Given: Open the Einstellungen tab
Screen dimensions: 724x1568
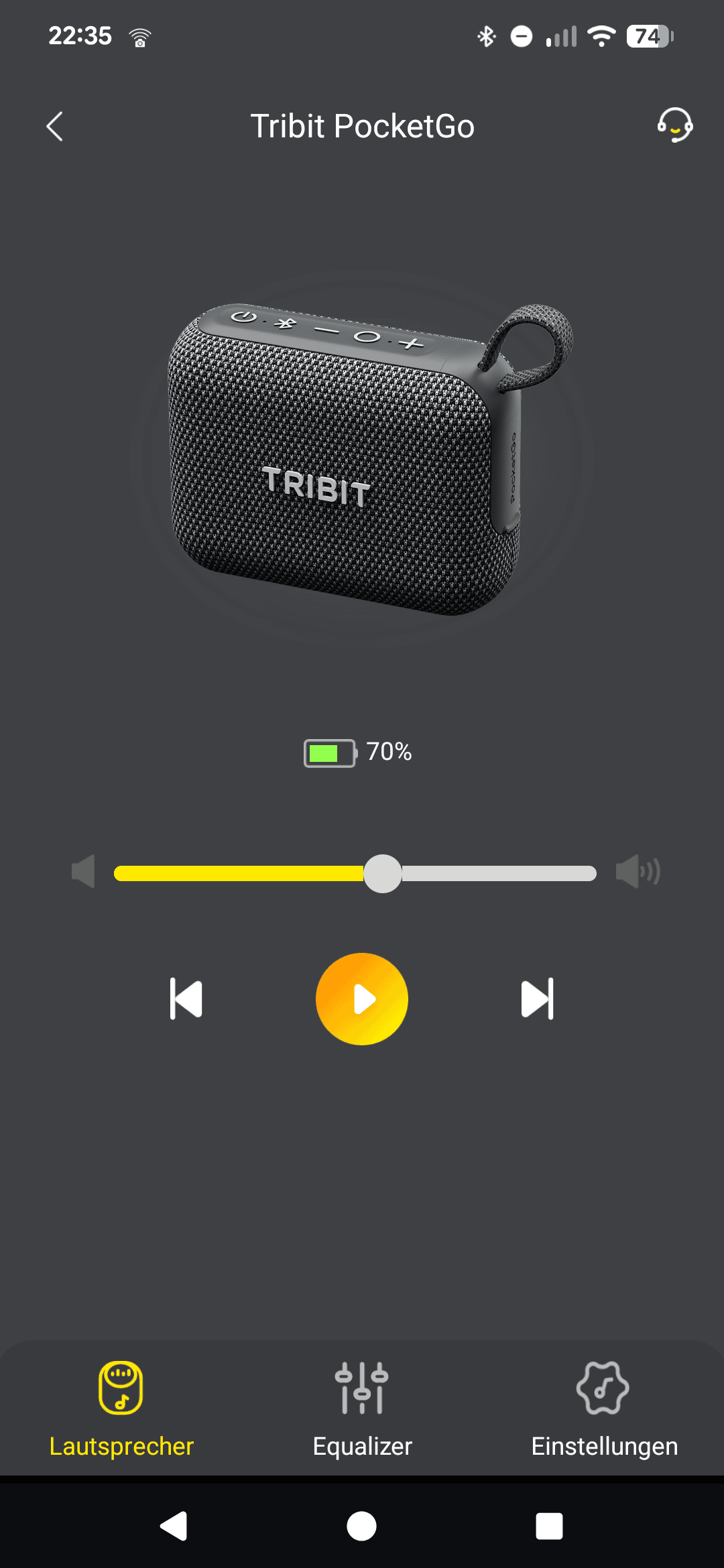Looking at the screenshot, I should click(604, 1409).
